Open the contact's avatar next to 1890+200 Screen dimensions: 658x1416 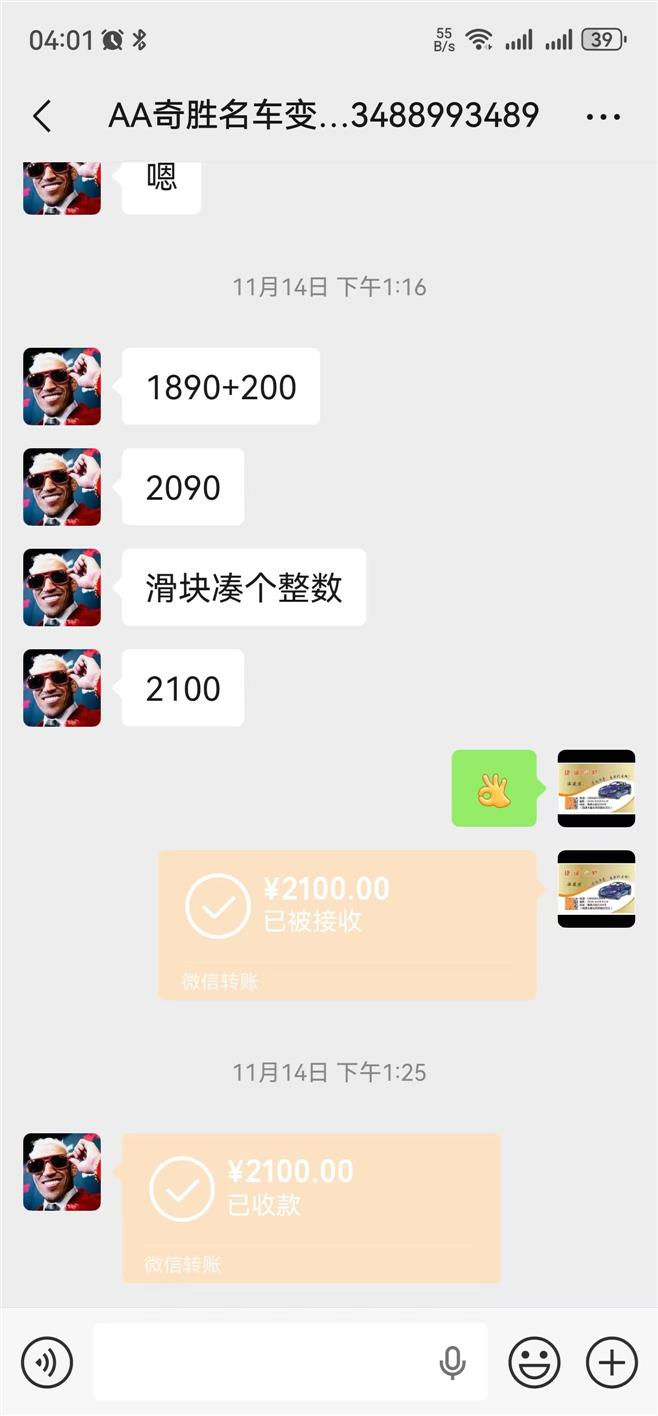point(62,386)
